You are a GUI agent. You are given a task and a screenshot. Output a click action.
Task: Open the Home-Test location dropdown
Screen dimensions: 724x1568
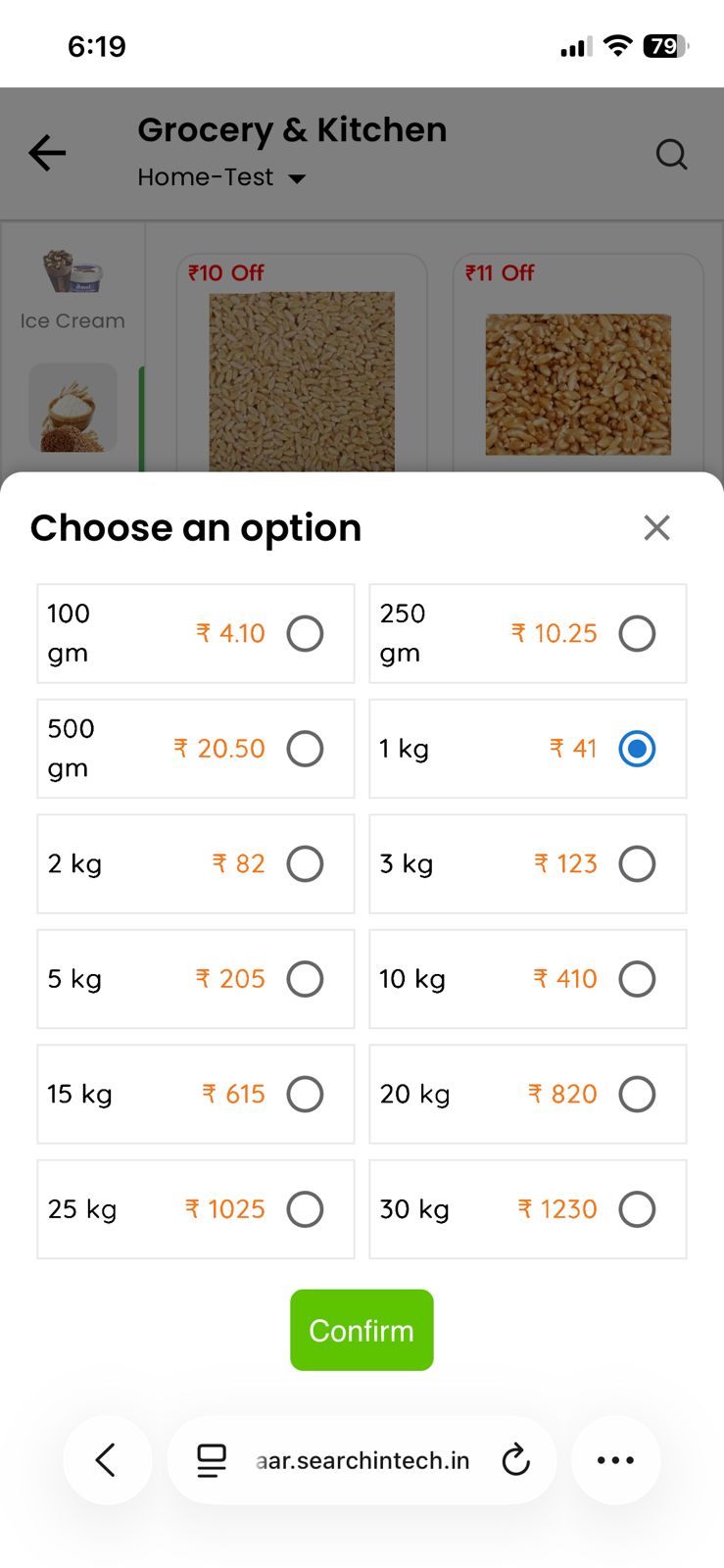220,177
